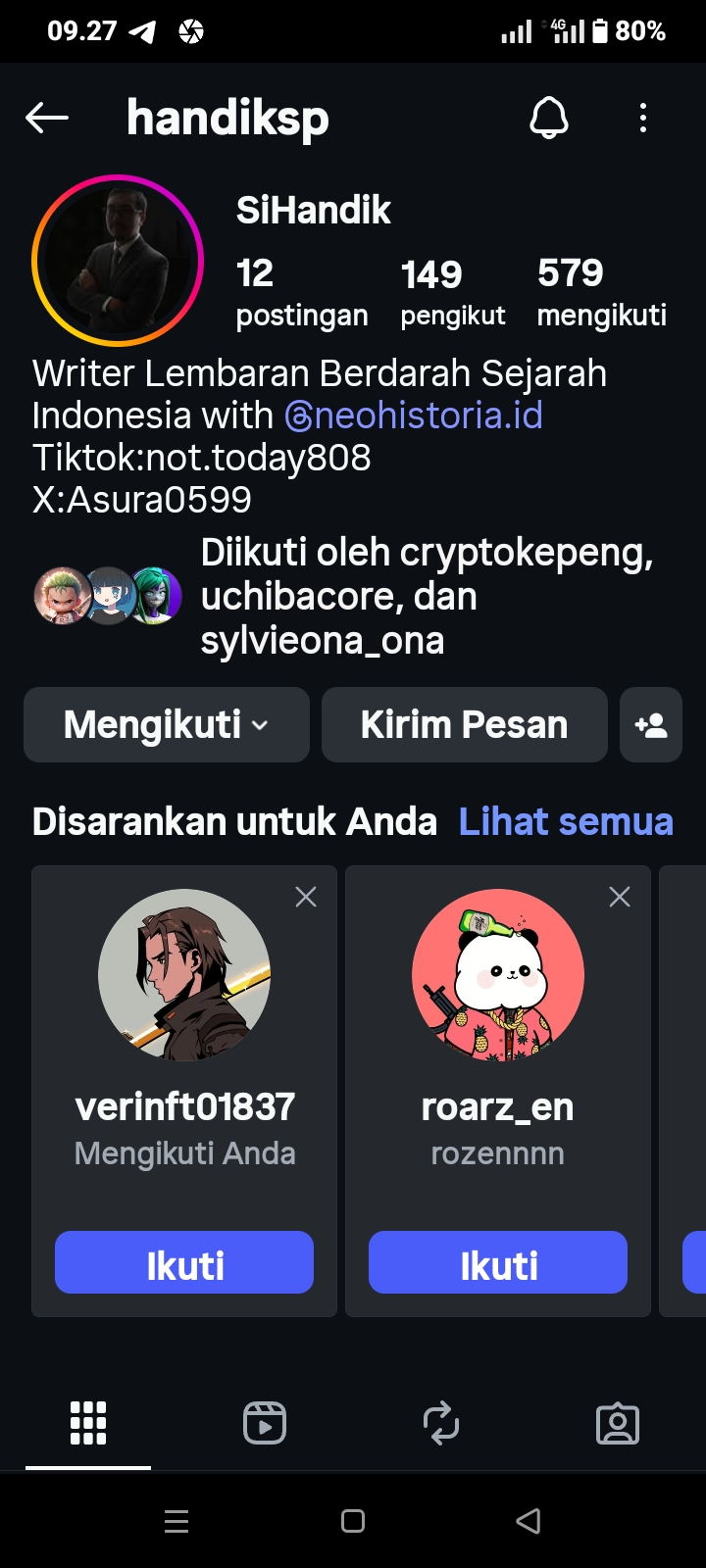Tap Kirim Pesan to message SiHandik
This screenshot has height=1568, width=706.
[464, 725]
